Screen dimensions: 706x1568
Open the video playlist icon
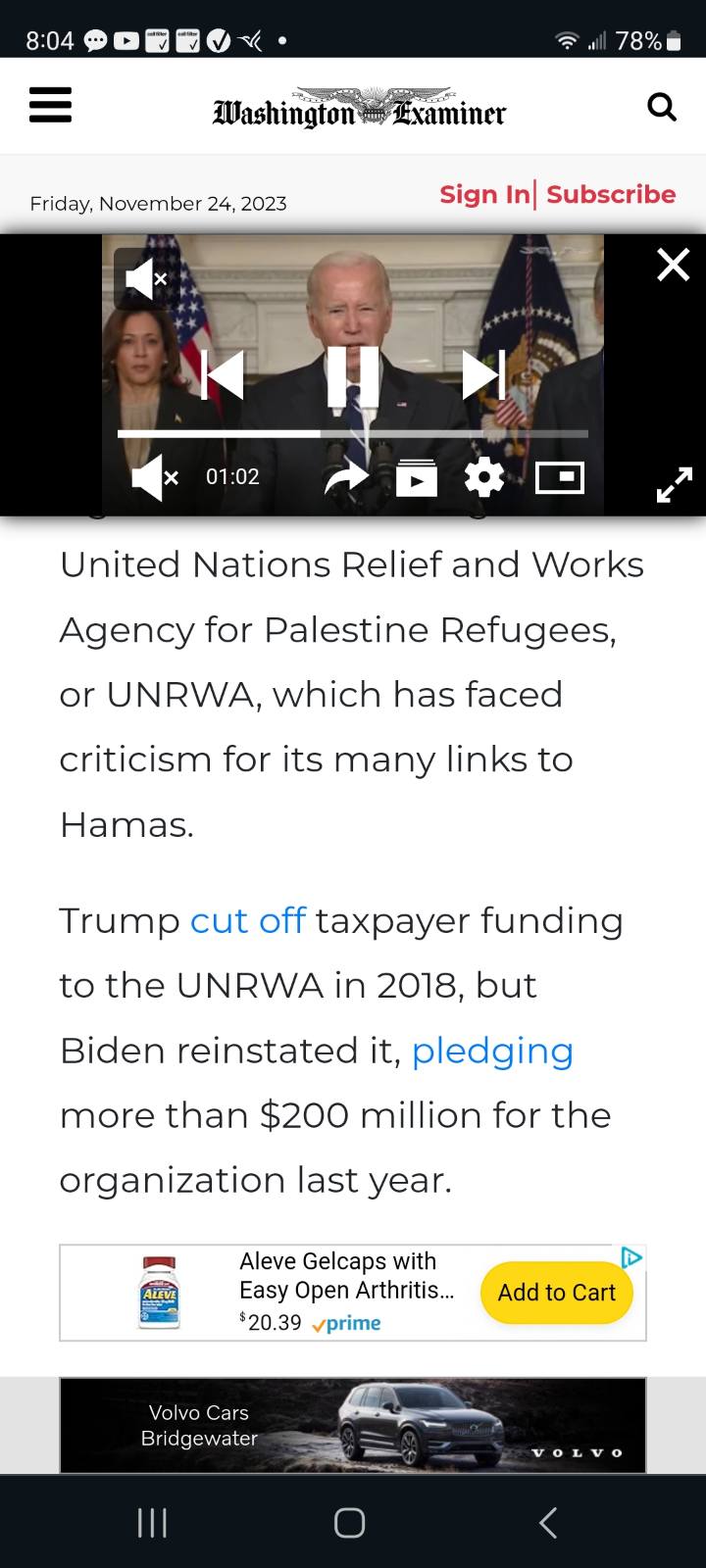417,478
